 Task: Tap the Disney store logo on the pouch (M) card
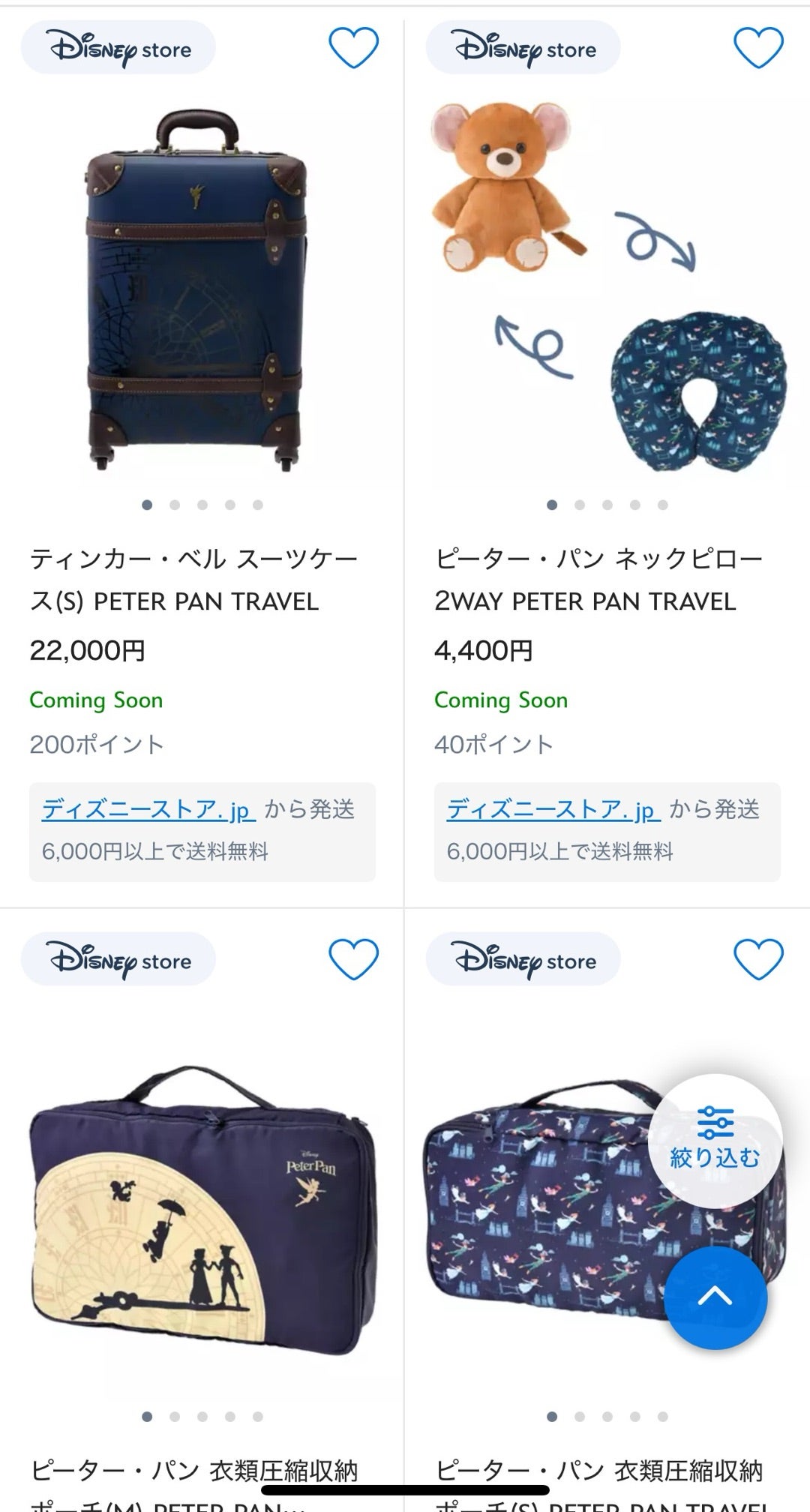[118, 960]
